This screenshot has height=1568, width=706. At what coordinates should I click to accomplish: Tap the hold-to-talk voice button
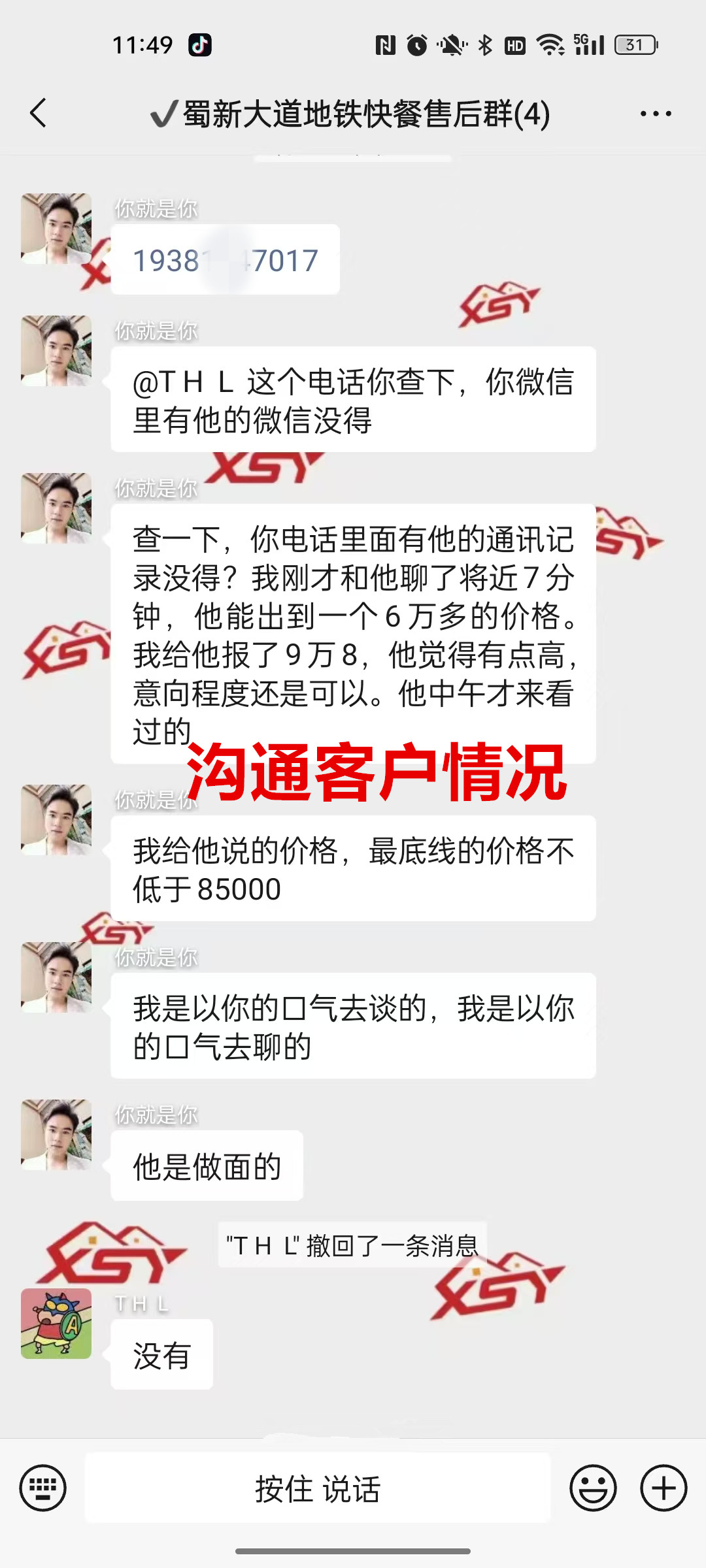318,1488
